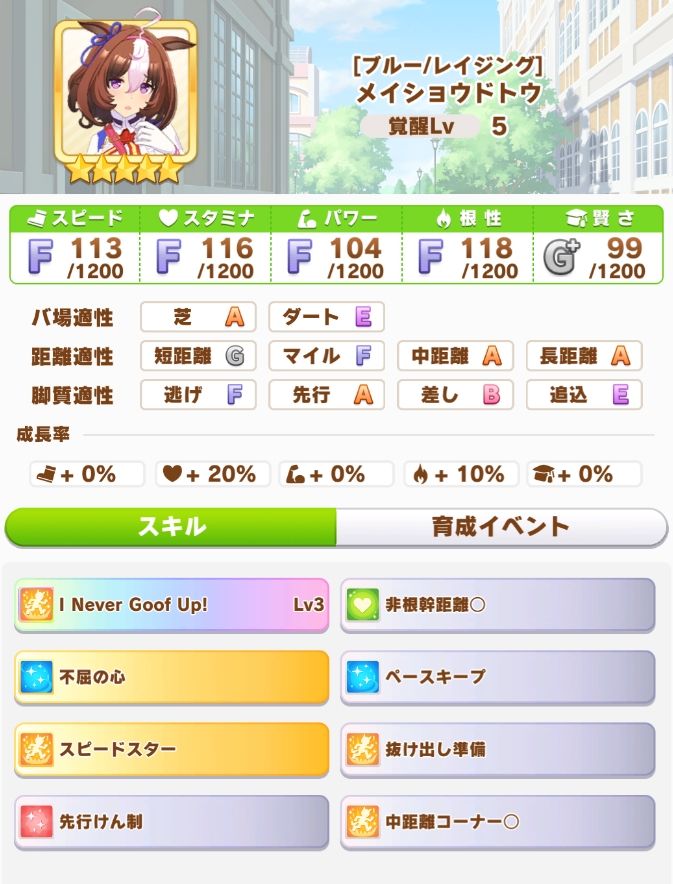
Task: Select the スピードスター skill
Action: click(171, 749)
